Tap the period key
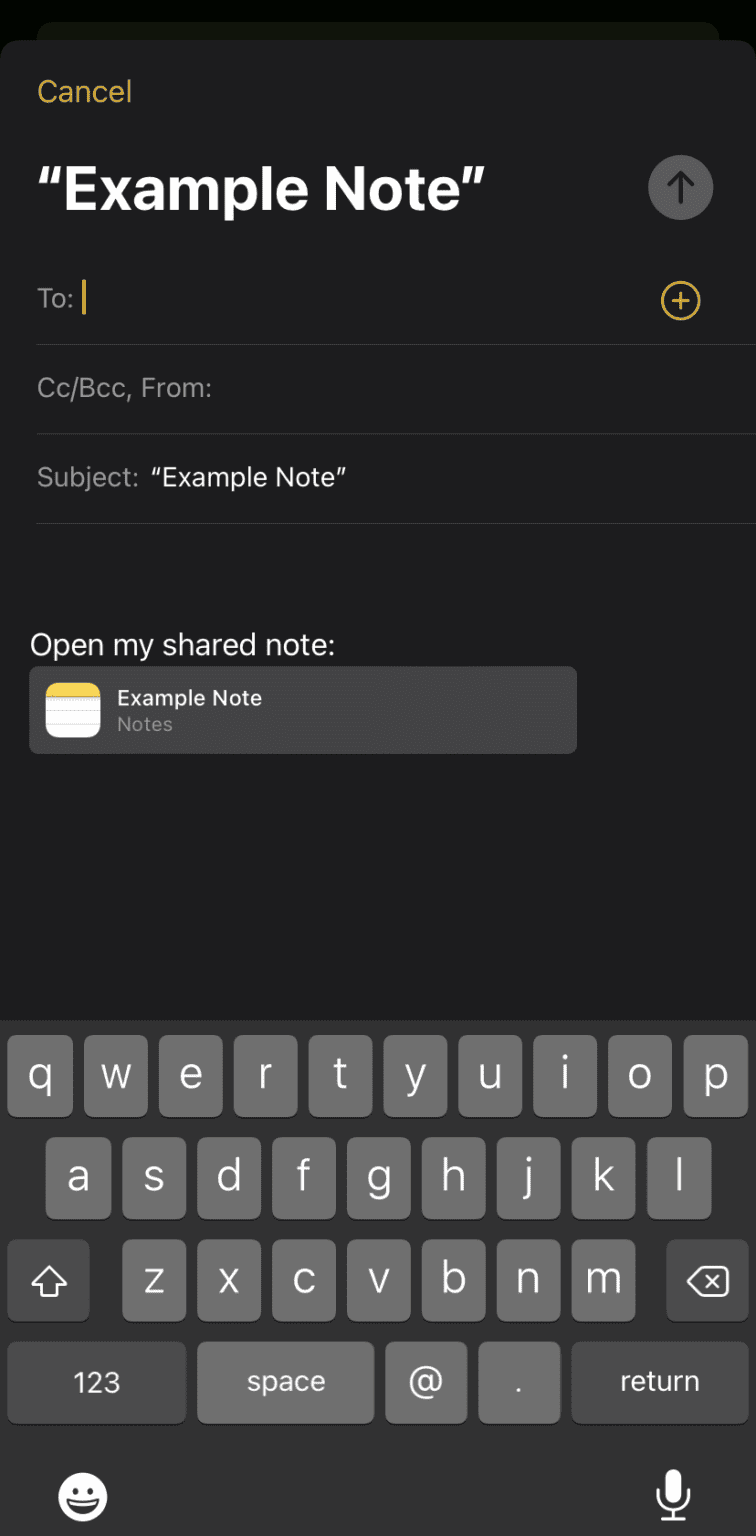 (x=518, y=1382)
